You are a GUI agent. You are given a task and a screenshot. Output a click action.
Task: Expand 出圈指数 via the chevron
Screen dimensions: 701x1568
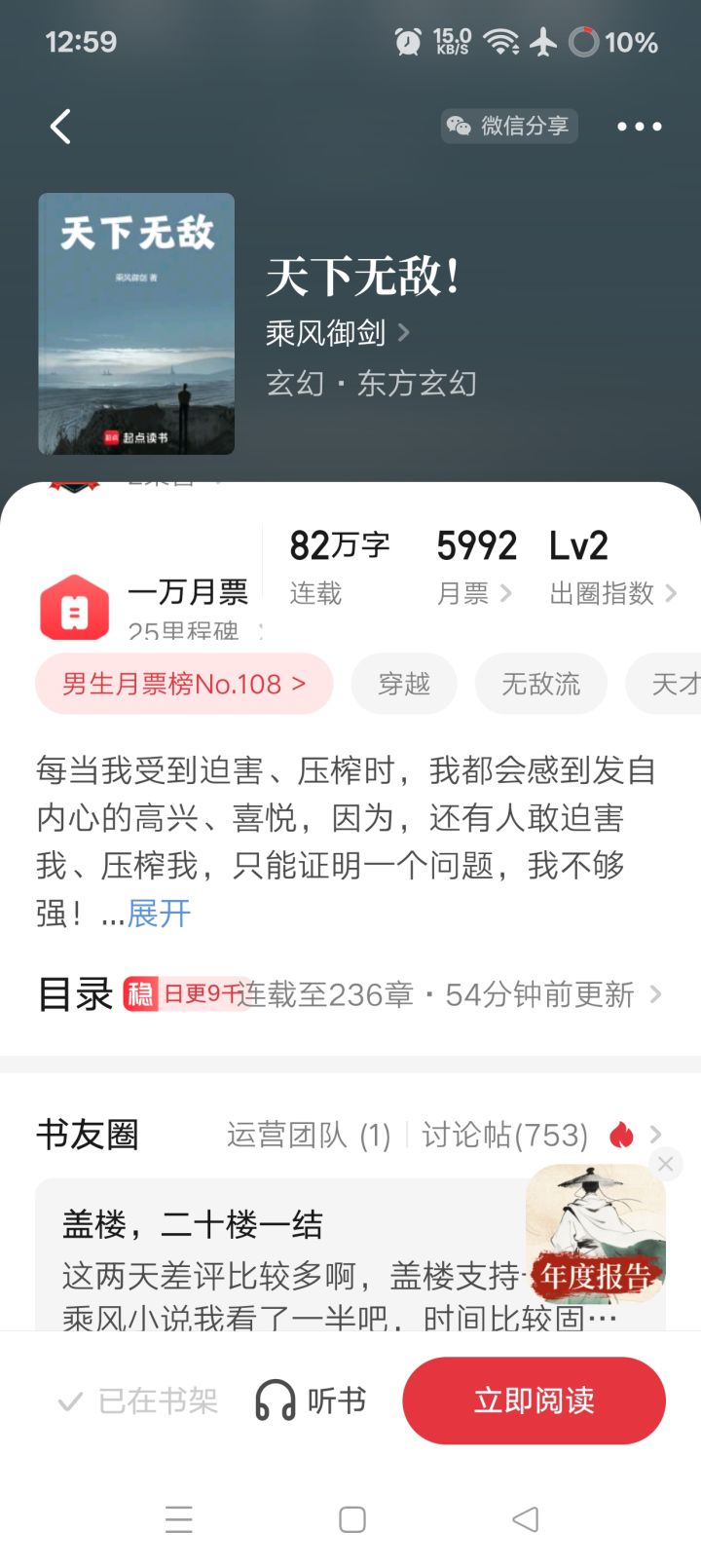coord(674,594)
